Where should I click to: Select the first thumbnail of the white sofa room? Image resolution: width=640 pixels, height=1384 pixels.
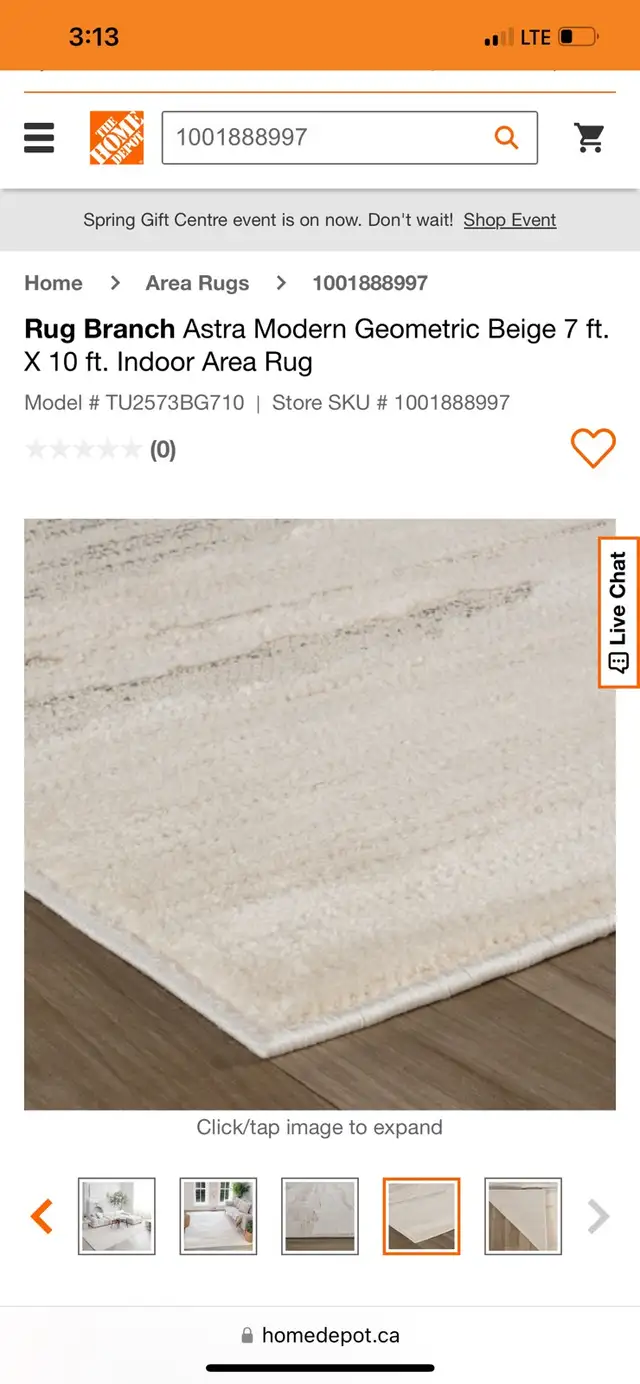pyautogui.click(x=117, y=1216)
